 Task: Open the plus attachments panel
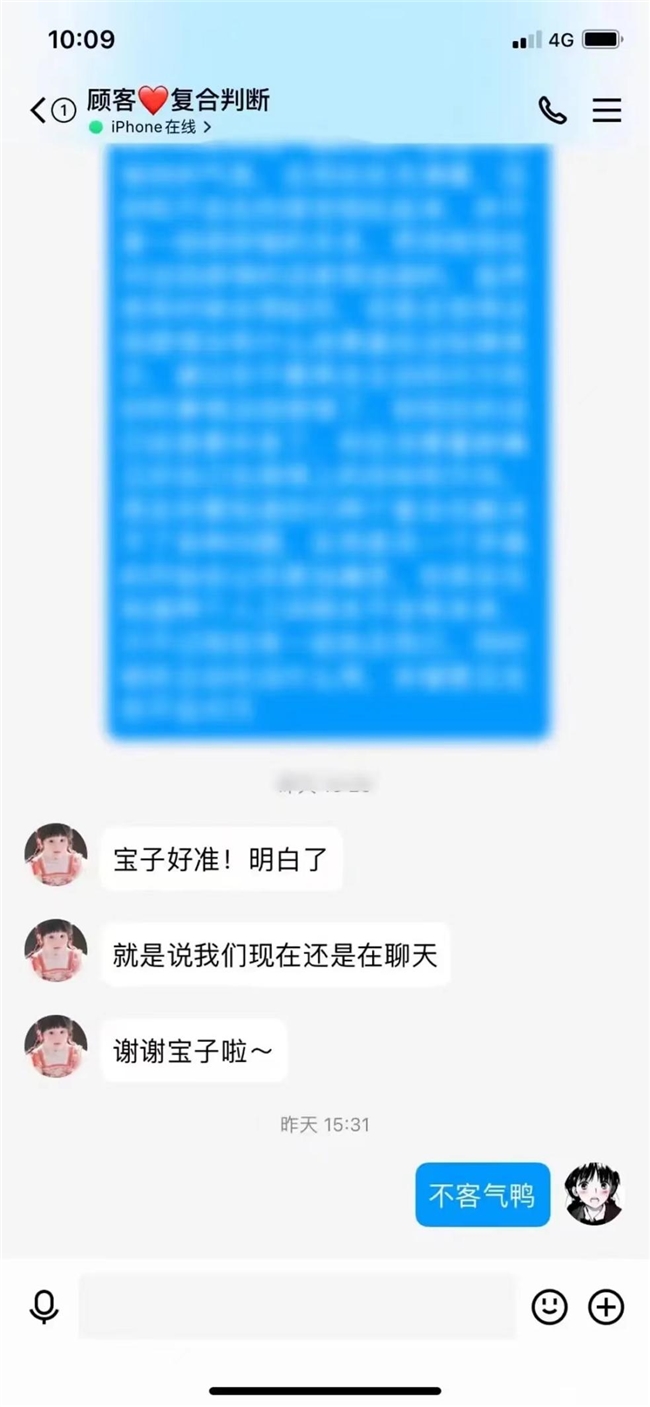pos(606,1306)
